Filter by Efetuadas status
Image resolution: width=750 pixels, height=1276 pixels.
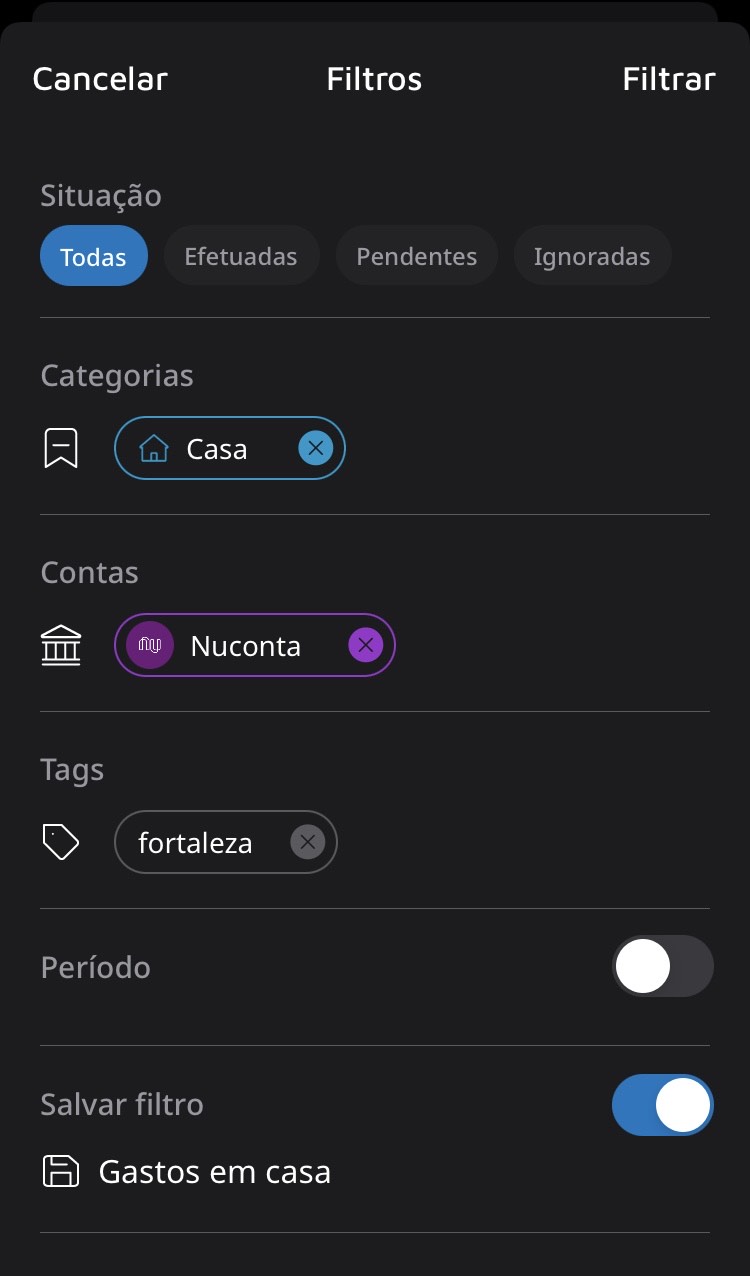241,257
